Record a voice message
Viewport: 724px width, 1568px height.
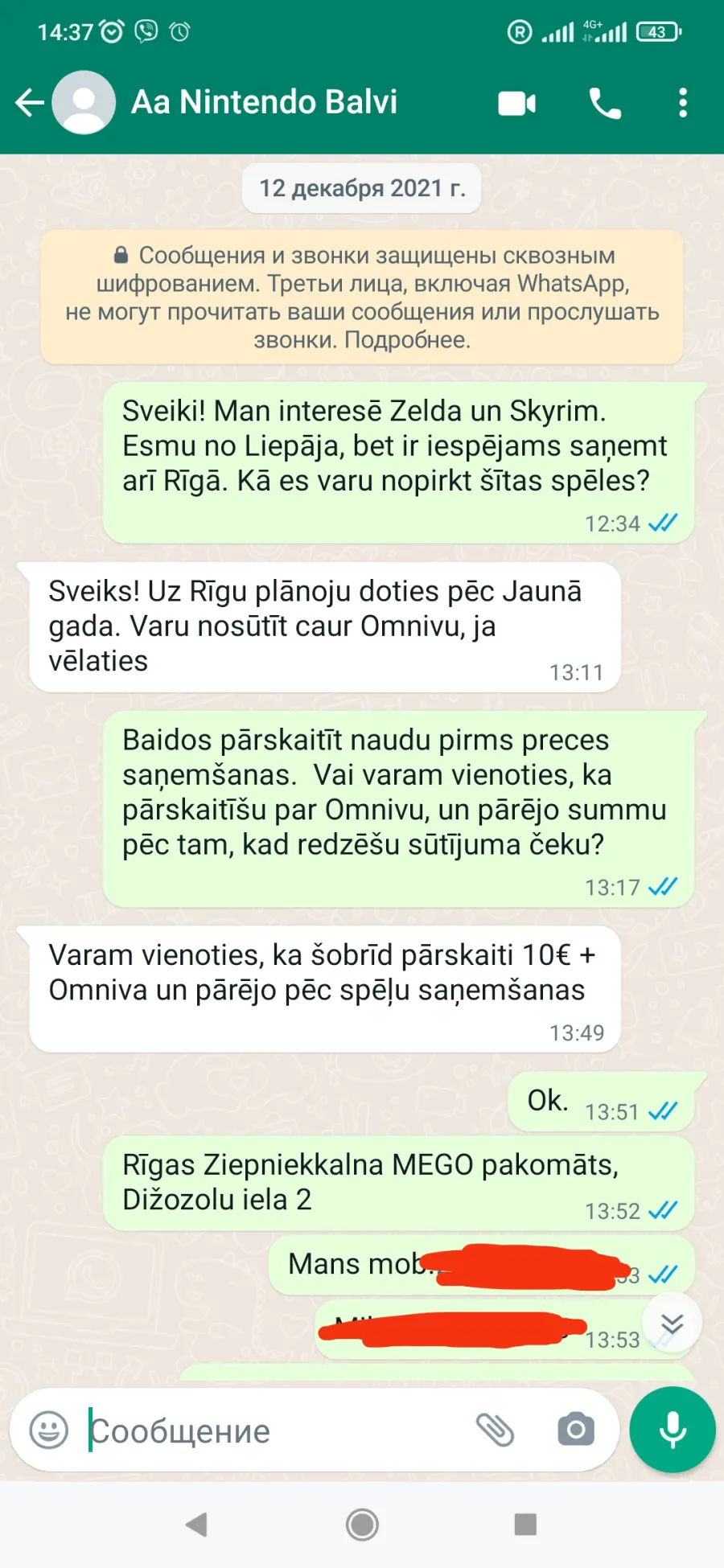[673, 1430]
